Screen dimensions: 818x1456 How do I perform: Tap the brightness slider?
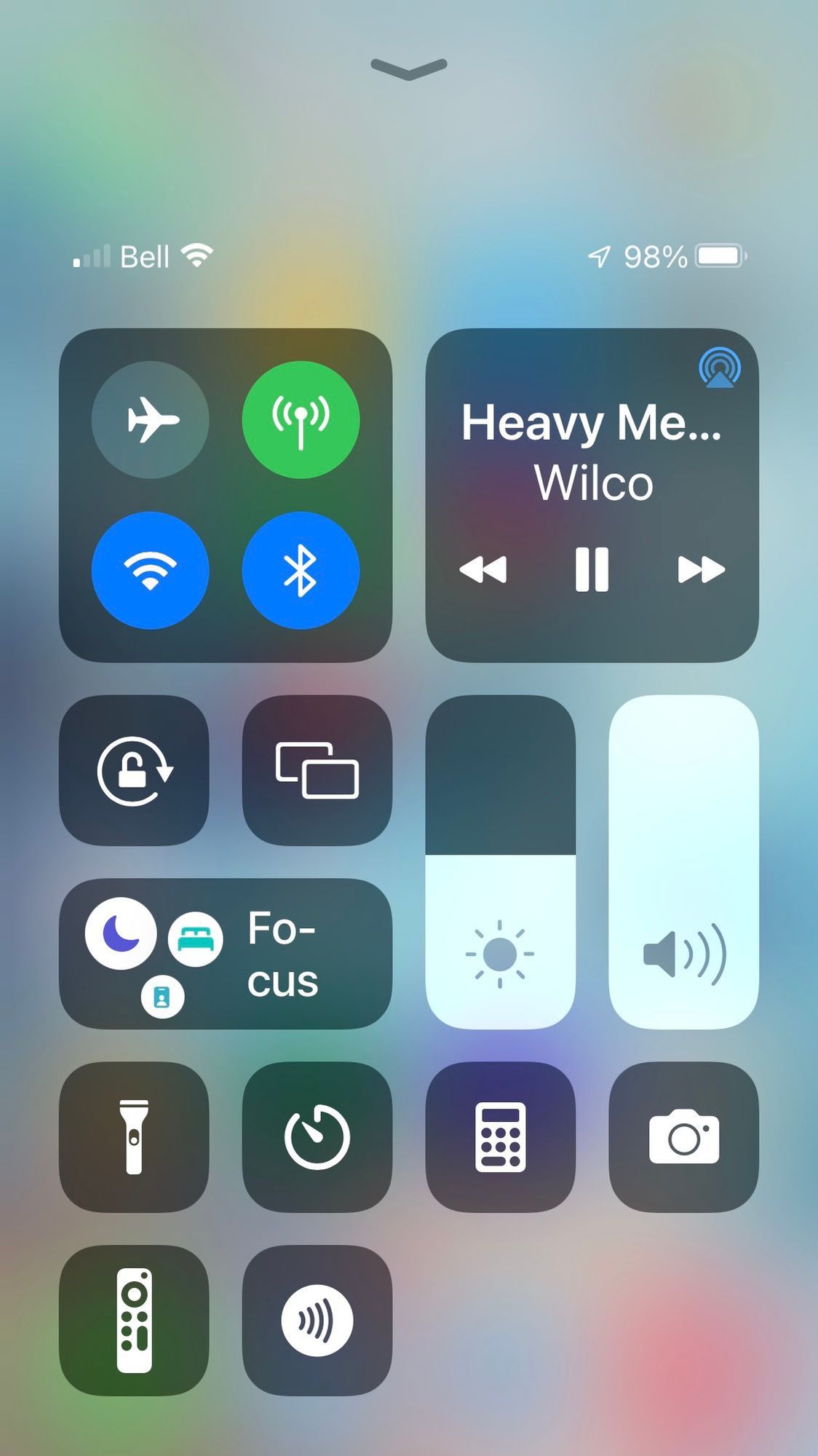(500, 862)
